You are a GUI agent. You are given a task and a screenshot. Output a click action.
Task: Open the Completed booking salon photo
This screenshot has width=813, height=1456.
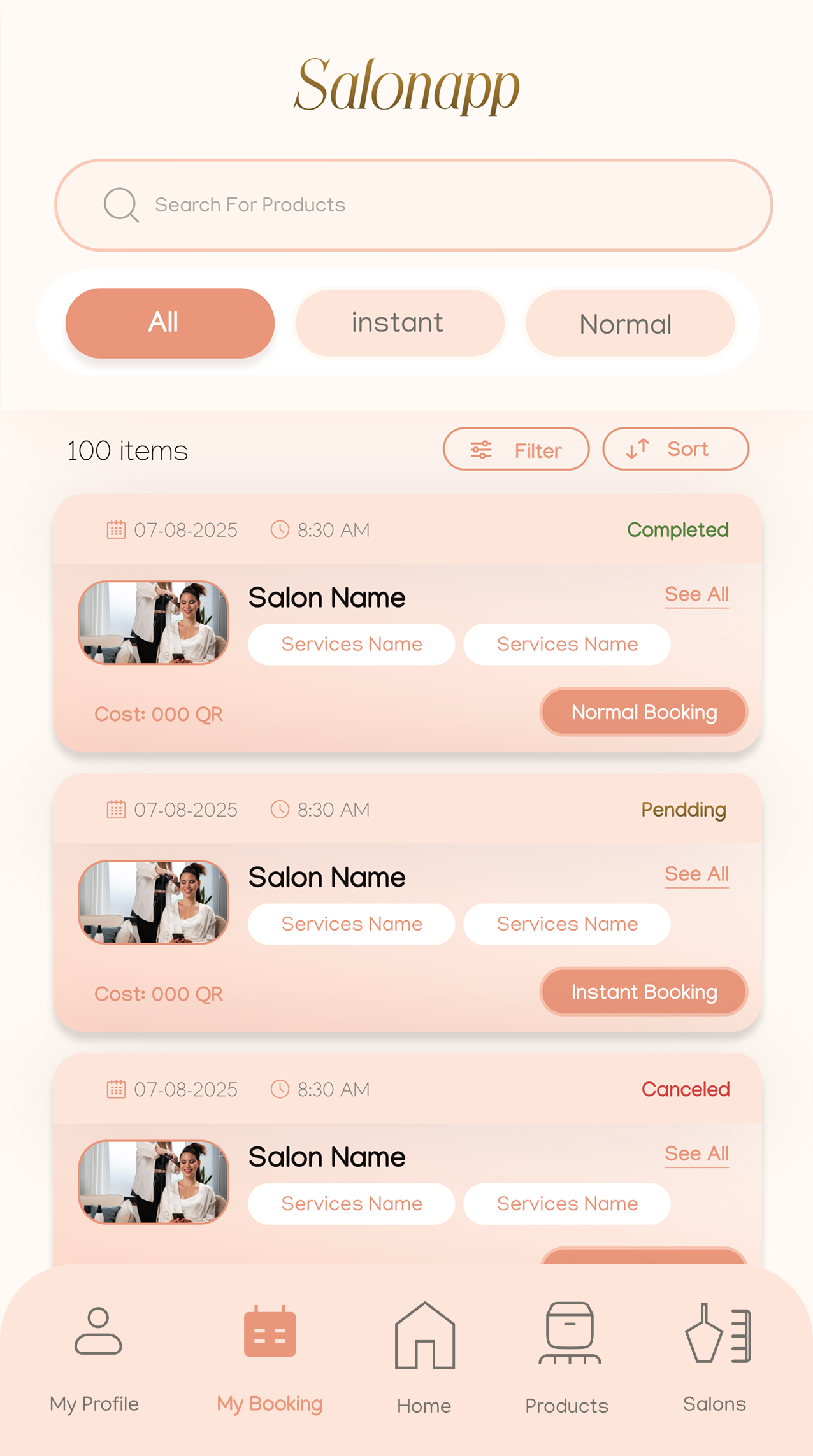[x=154, y=622]
